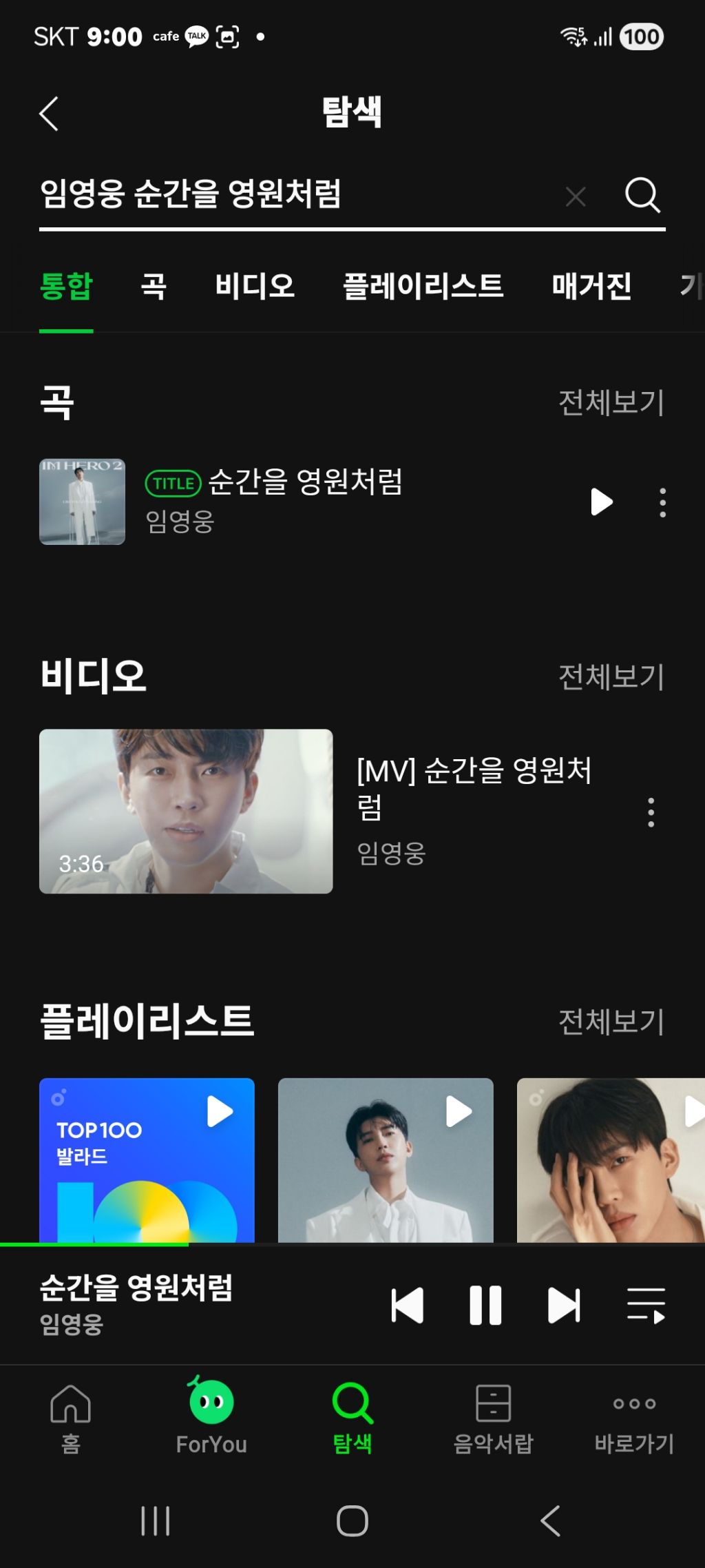Clear the search text with the X
705x1568 pixels.
point(576,196)
